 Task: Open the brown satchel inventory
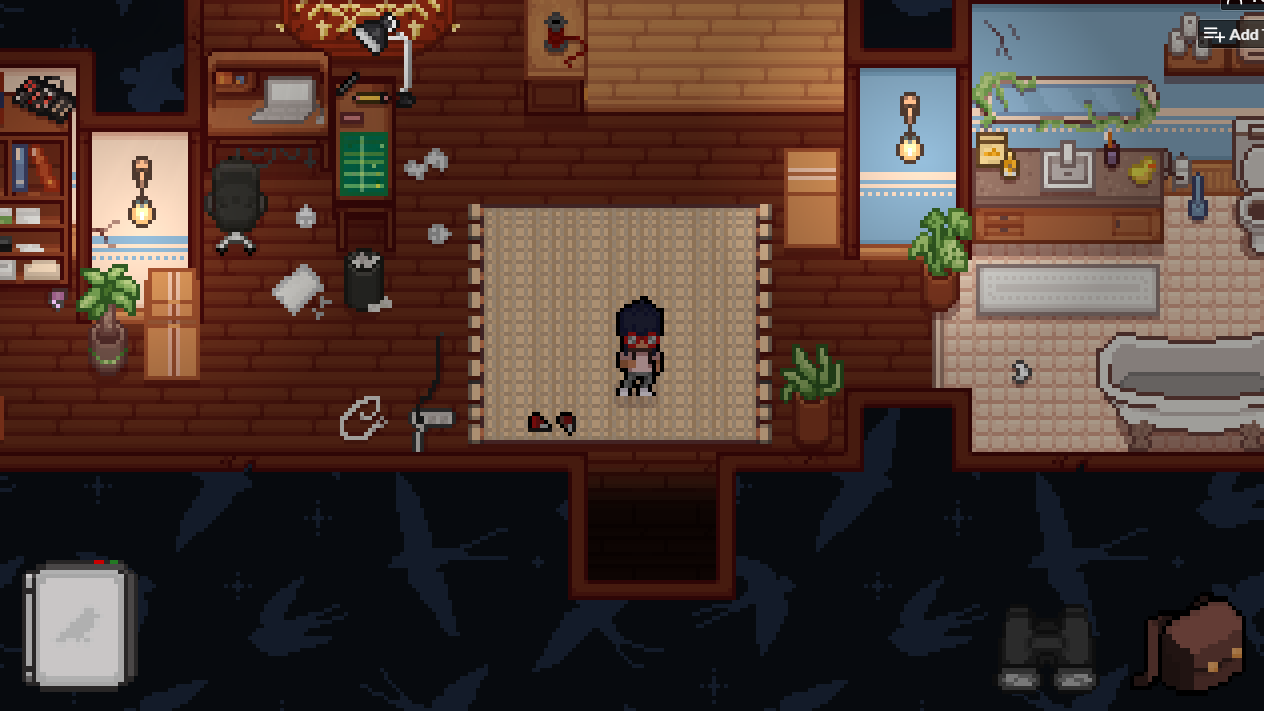coord(1192,643)
